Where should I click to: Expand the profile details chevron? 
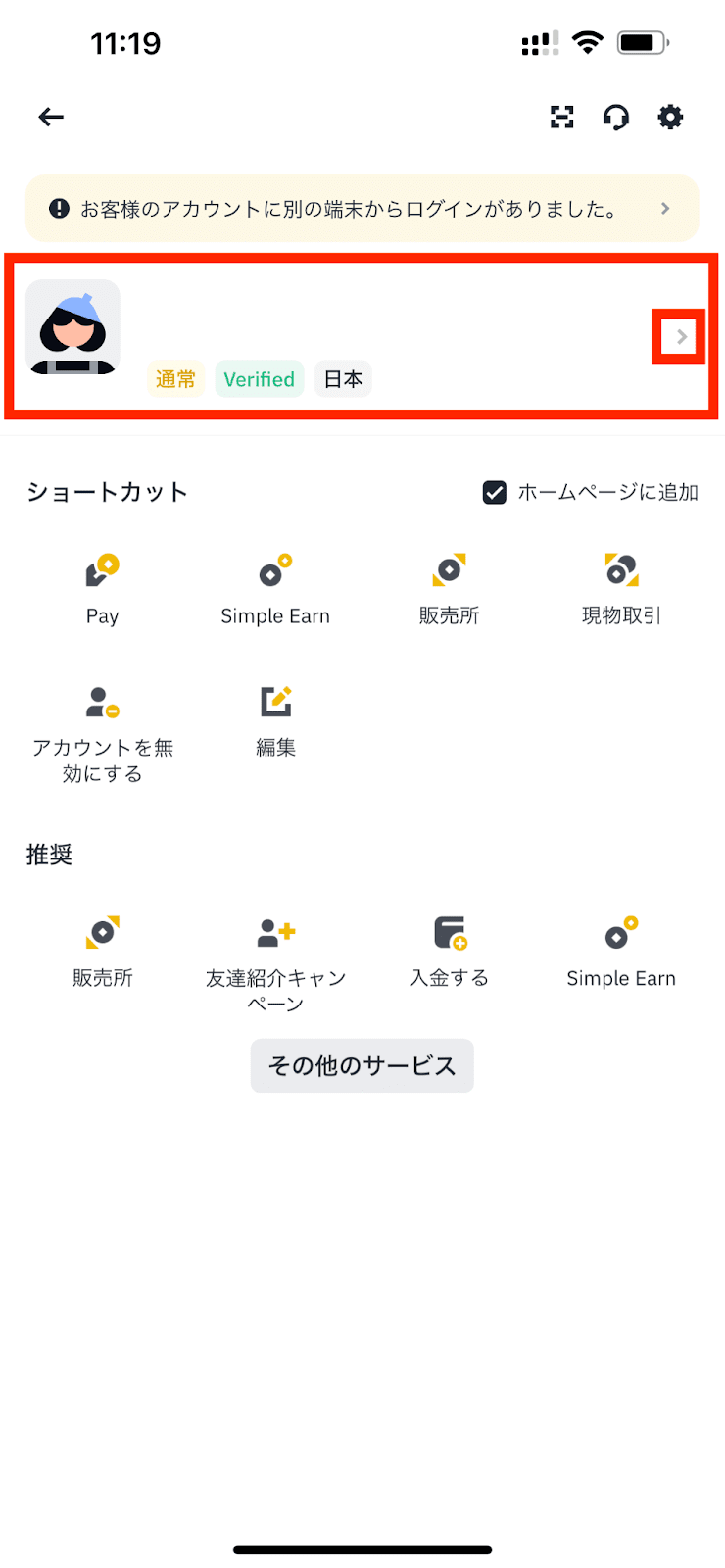[x=679, y=336]
